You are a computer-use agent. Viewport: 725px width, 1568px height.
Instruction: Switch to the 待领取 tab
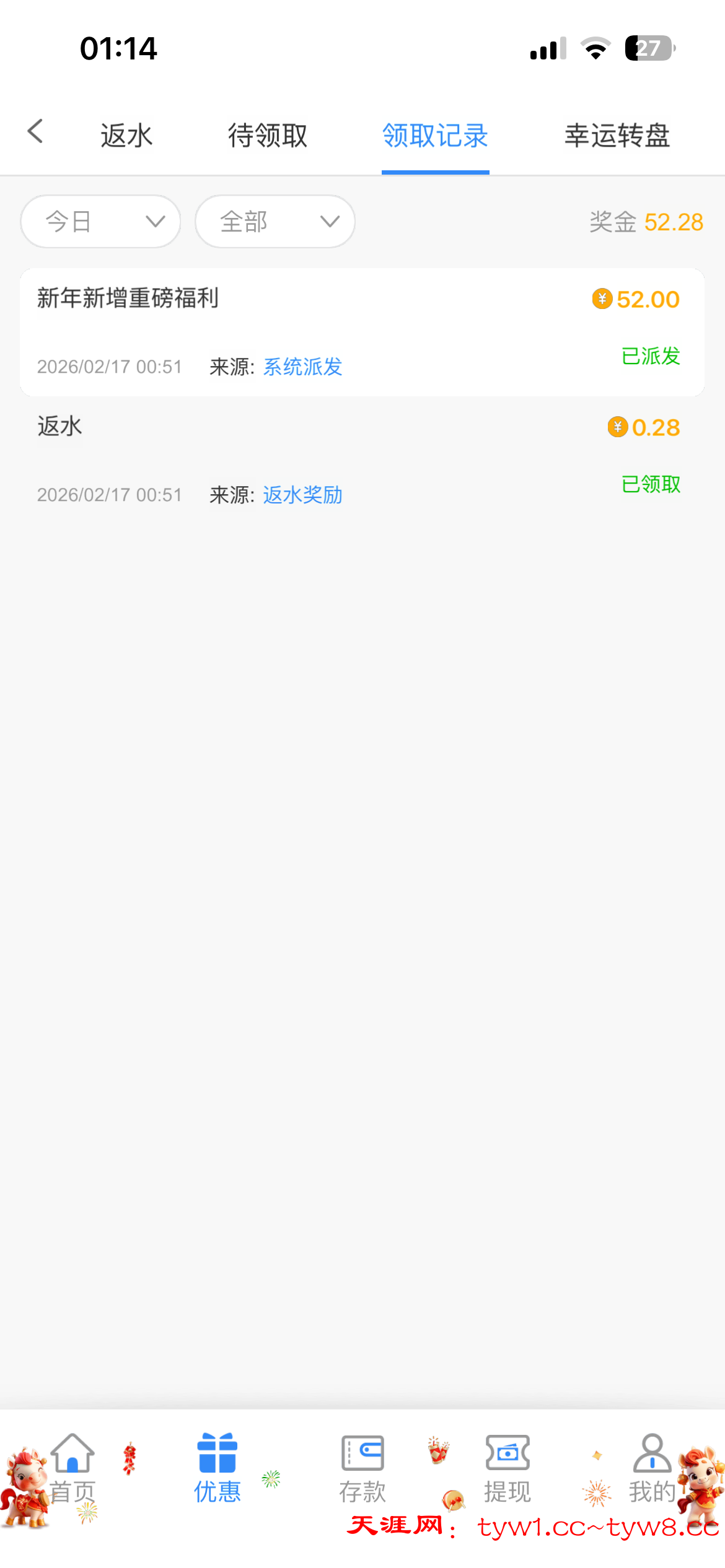coord(268,135)
